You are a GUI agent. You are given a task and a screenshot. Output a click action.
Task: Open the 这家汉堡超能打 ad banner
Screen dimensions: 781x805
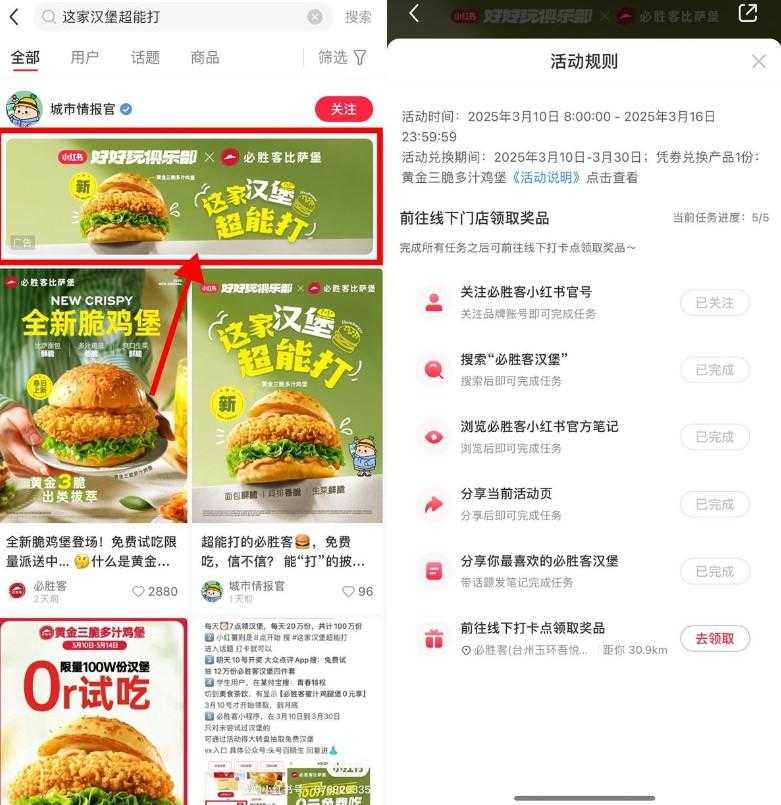(x=190, y=193)
